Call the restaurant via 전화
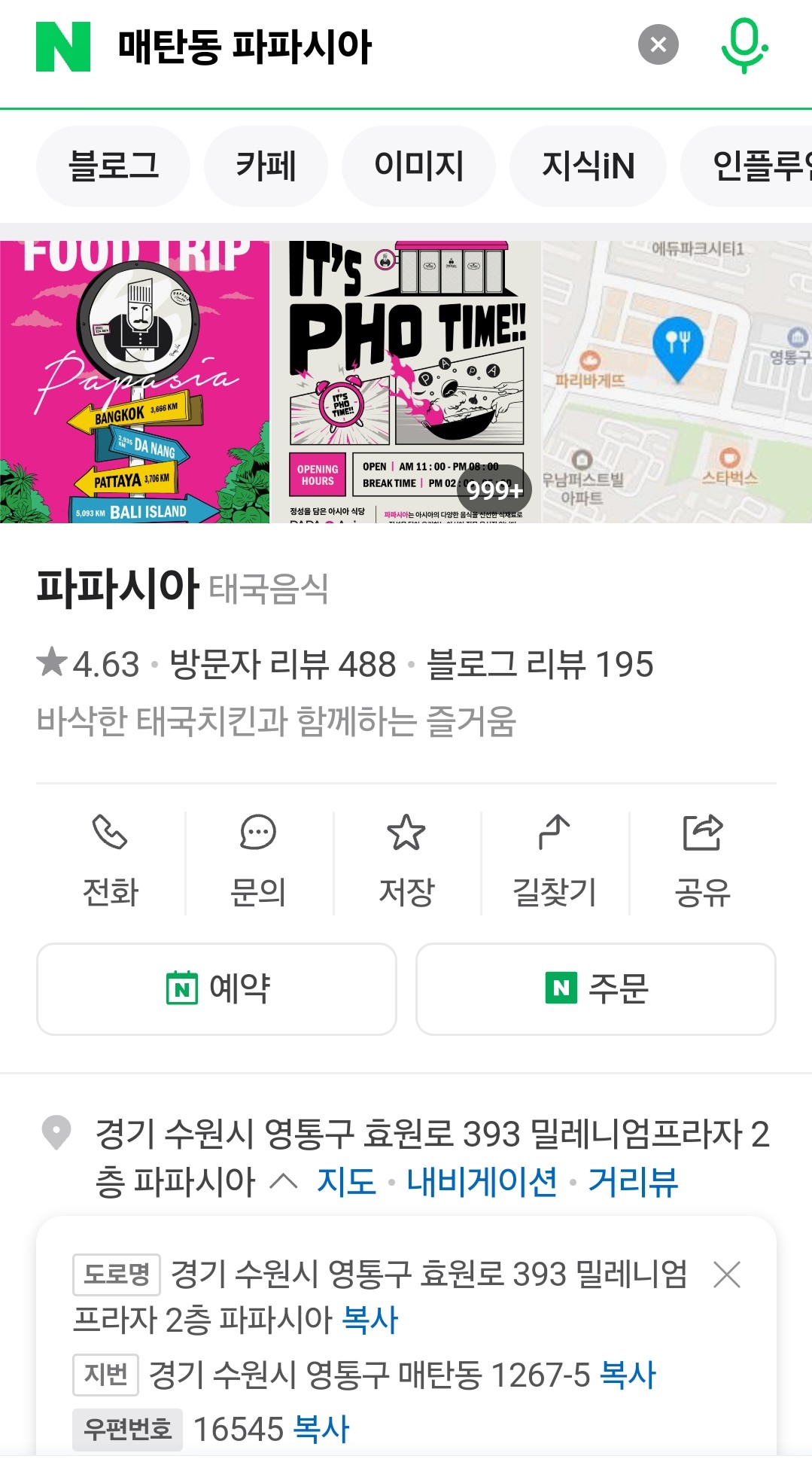 tap(111, 862)
